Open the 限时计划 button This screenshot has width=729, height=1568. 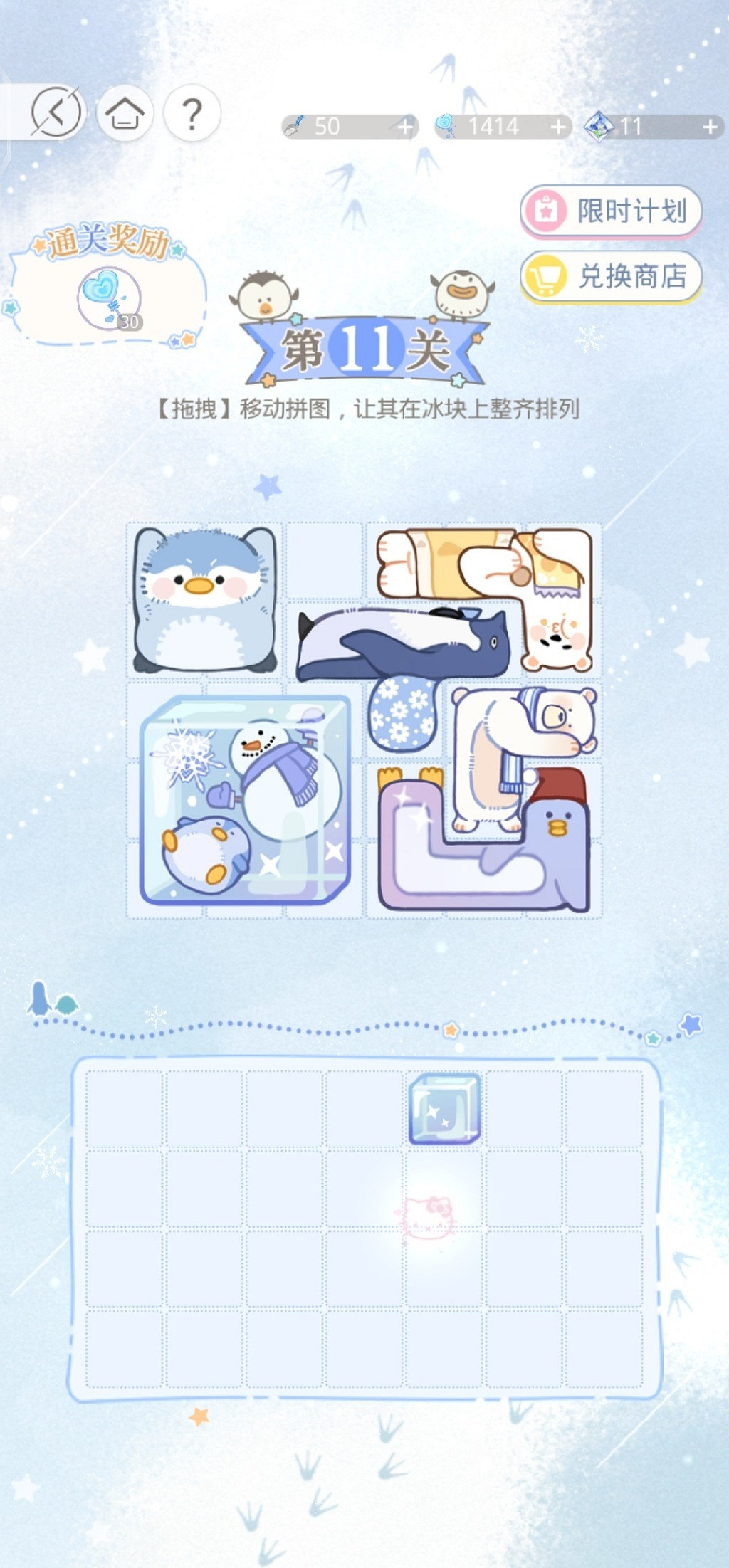pyautogui.click(x=612, y=211)
